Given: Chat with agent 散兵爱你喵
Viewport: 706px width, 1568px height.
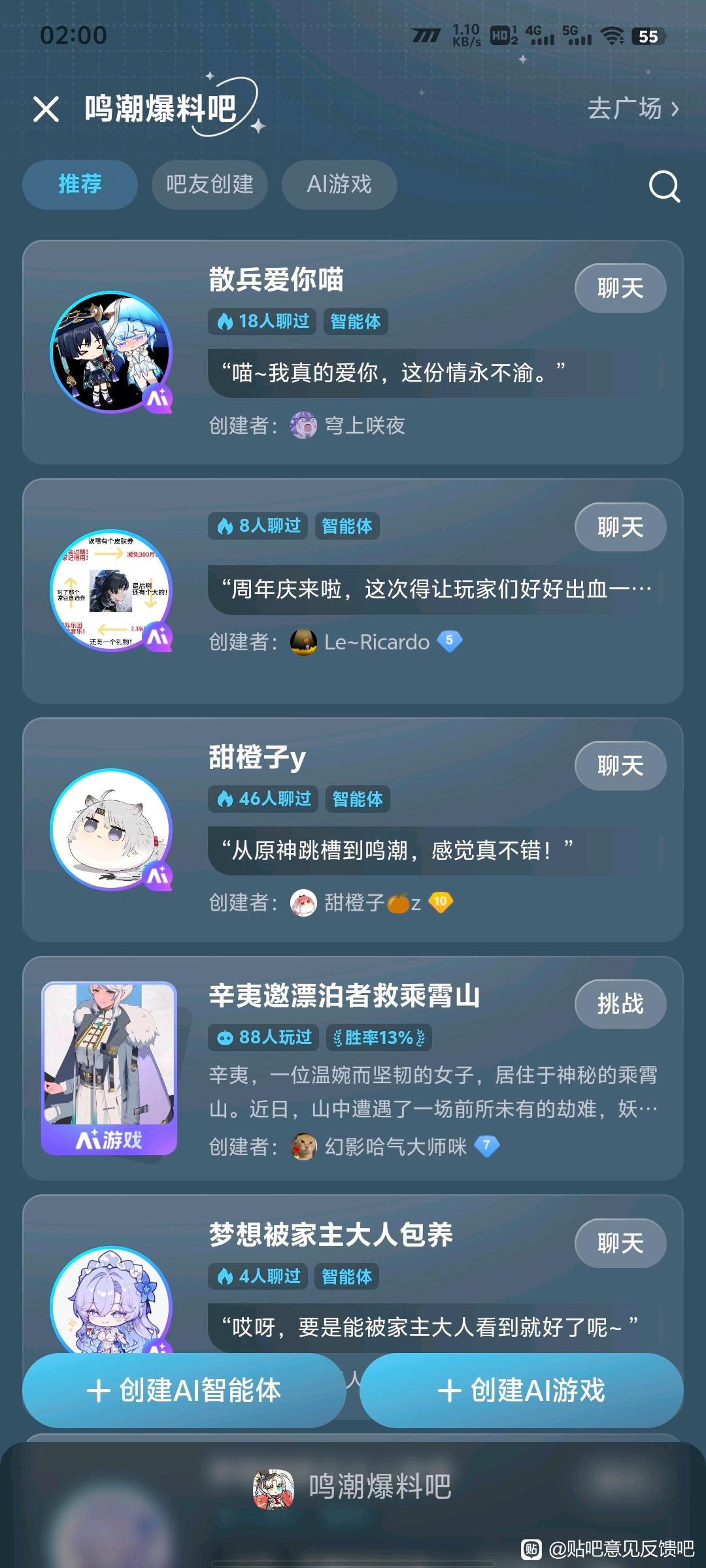Looking at the screenshot, I should (x=620, y=288).
